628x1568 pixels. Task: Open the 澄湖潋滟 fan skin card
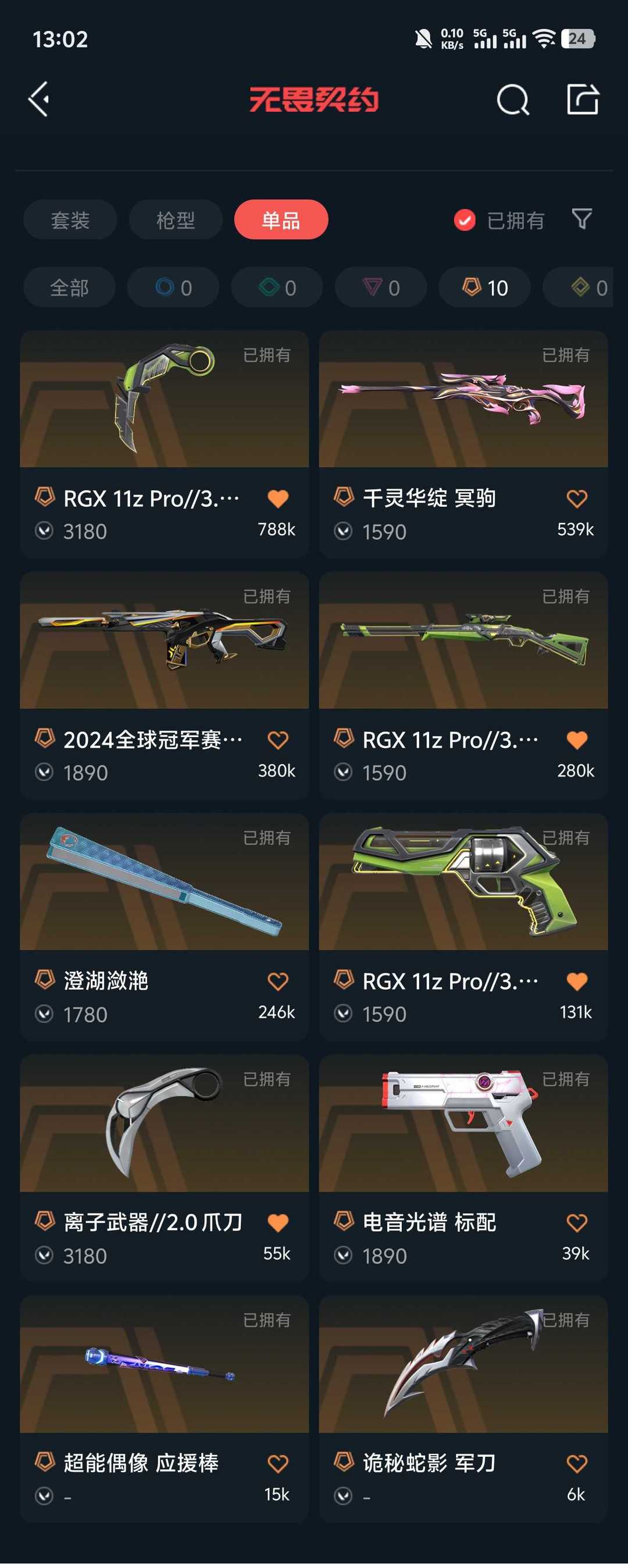[165, 881]
